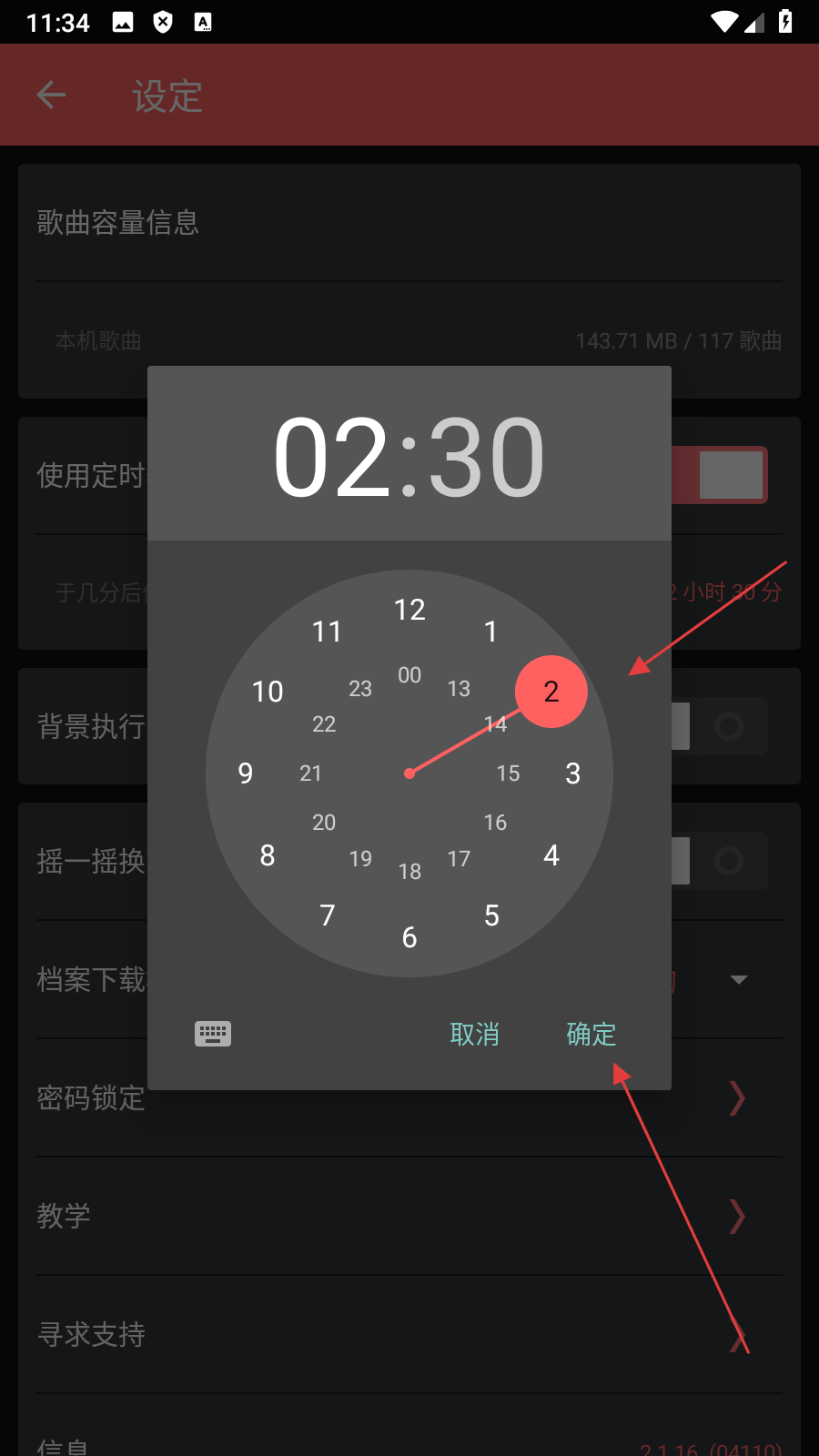Viewport: 819px width, 1456px height.
Task: Select hour 5 on the clock dial
Action: [x=491, y=915]
